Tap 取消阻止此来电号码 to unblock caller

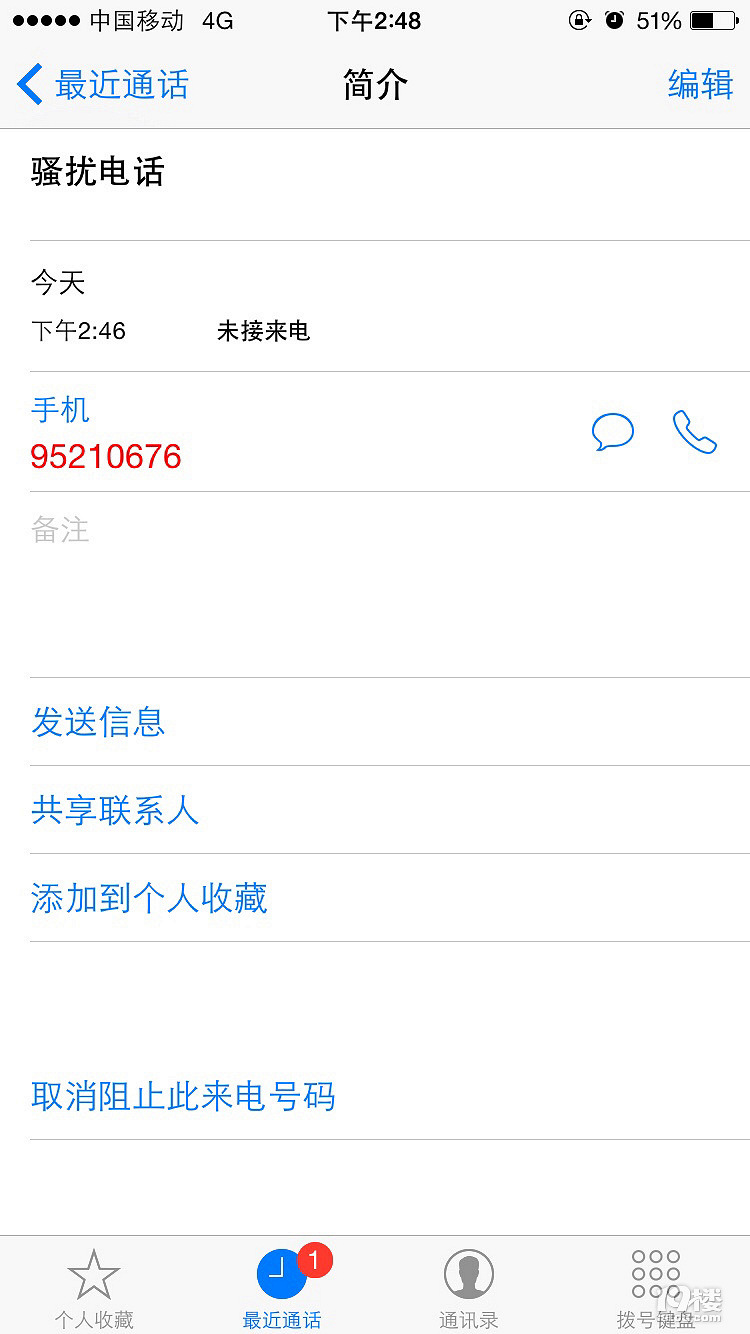[x=184, y=1097]
